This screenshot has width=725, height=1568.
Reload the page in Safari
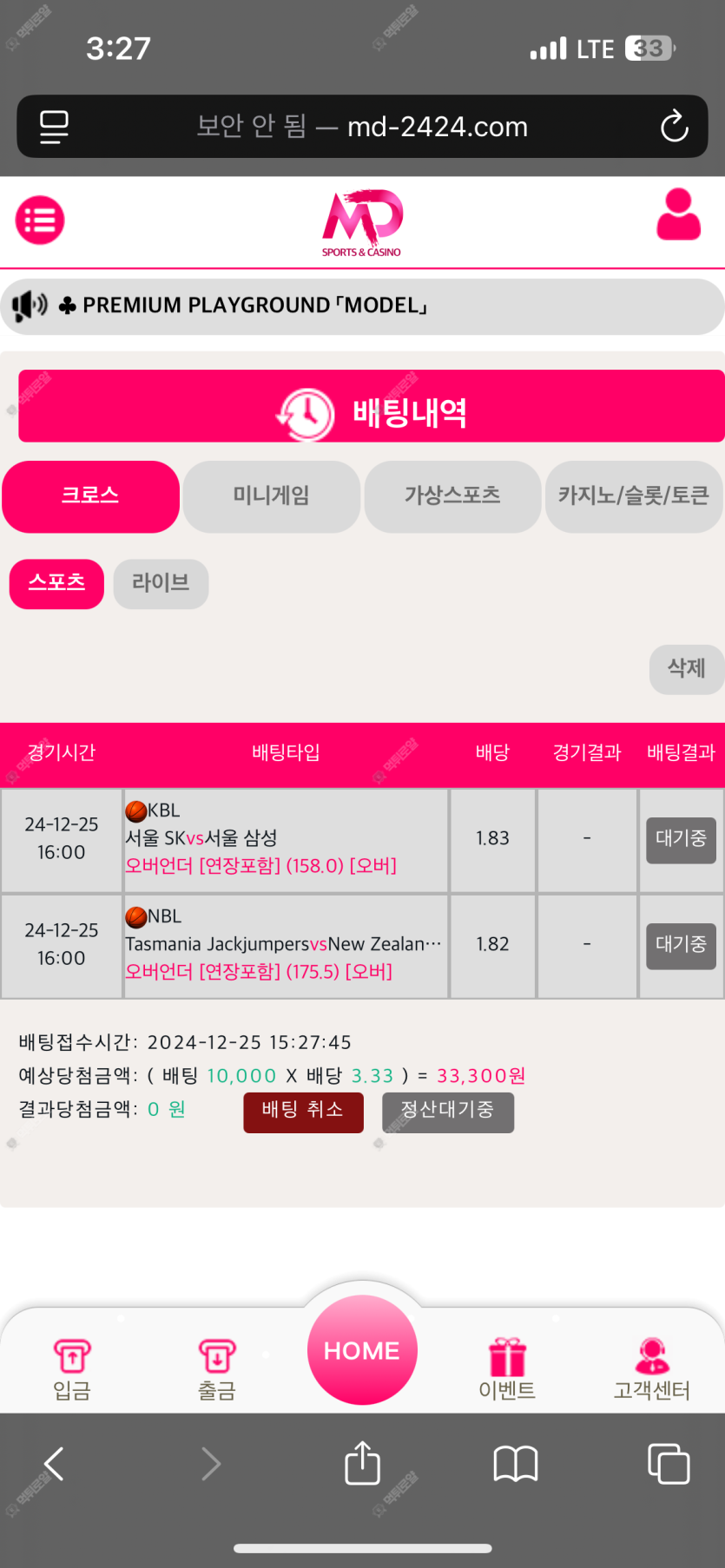tap(674, 127)
